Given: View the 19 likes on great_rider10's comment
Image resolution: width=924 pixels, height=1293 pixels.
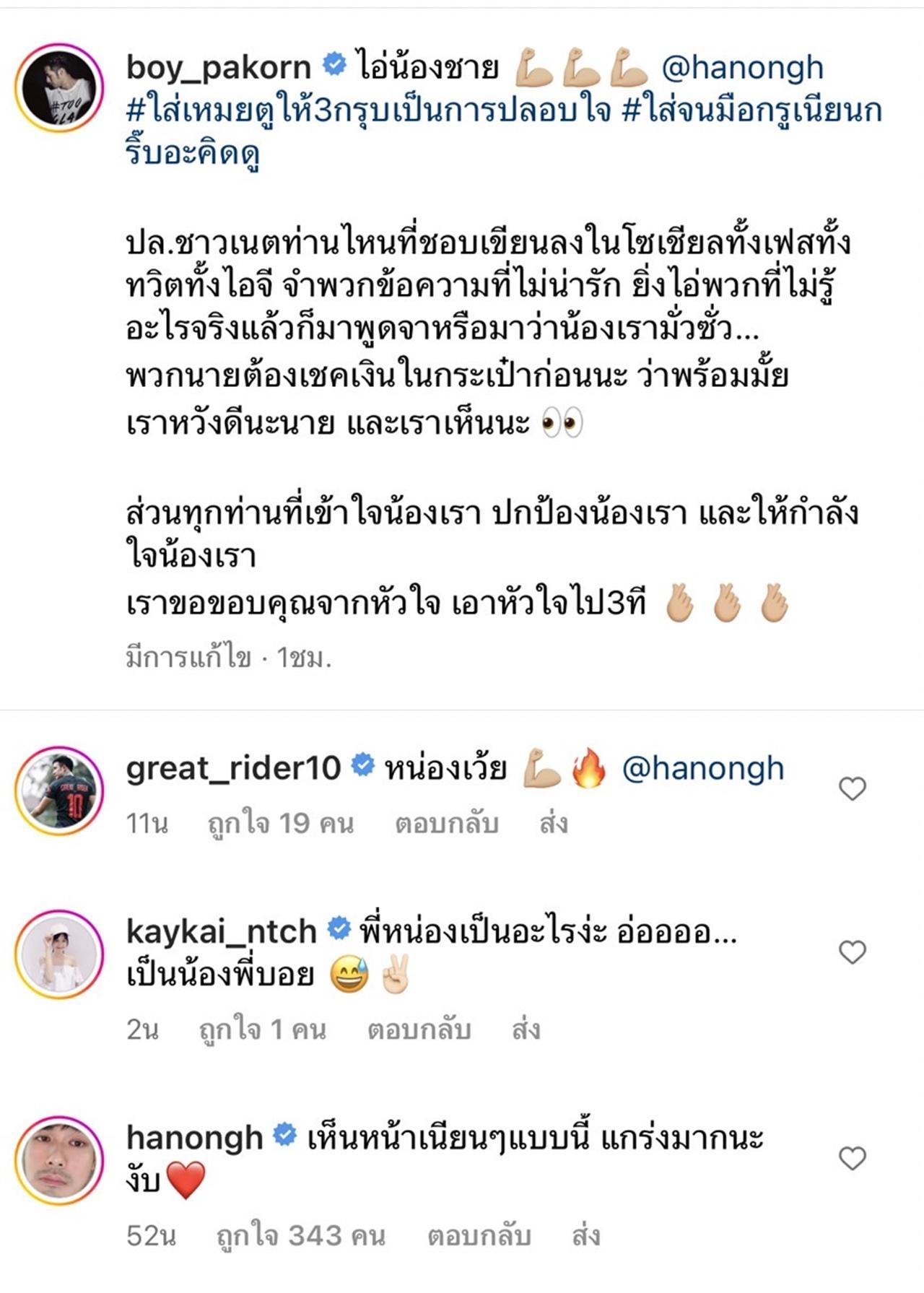Looking at the screenshot, I should click(x=280, y=824).
